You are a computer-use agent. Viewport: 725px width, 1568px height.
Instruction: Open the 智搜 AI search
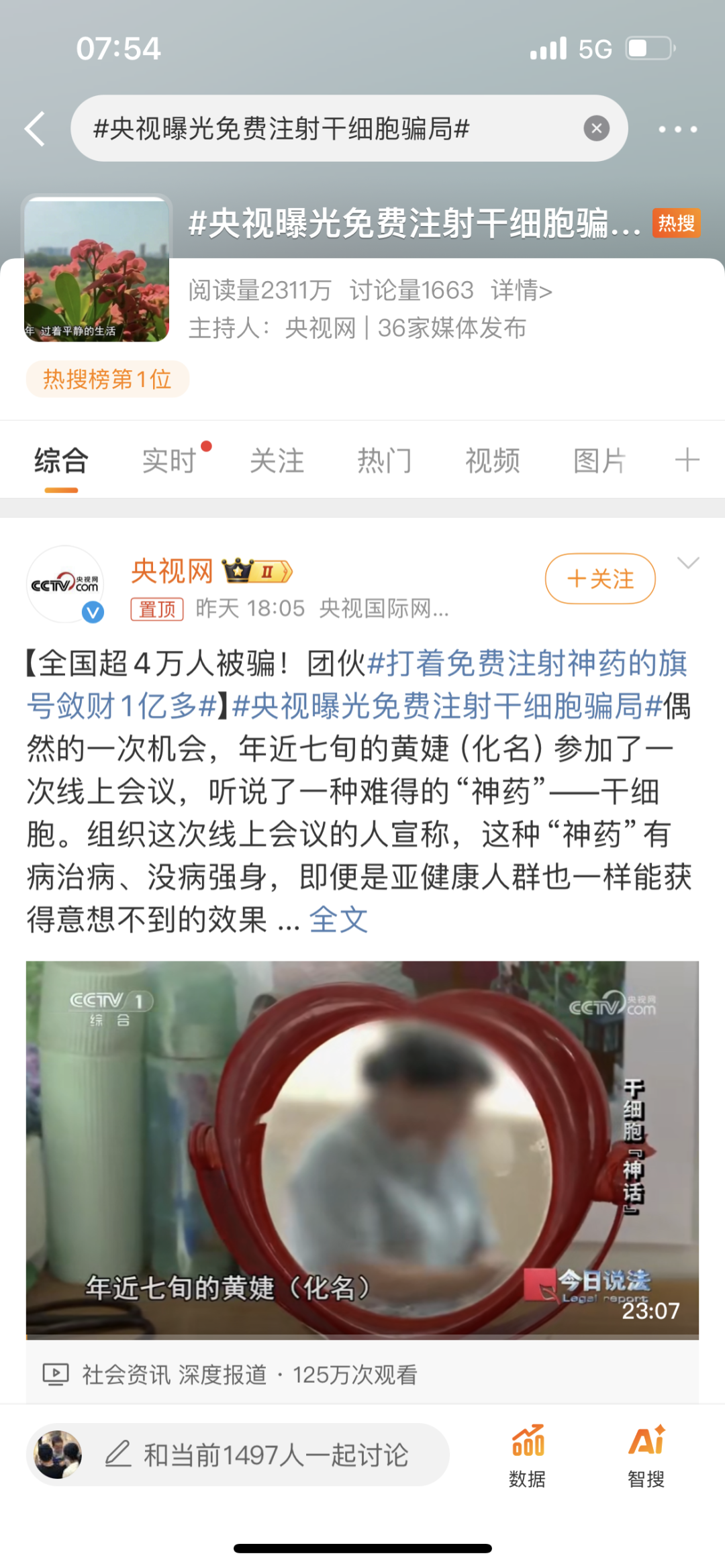pyautogui.click(x=646, y=1455)
